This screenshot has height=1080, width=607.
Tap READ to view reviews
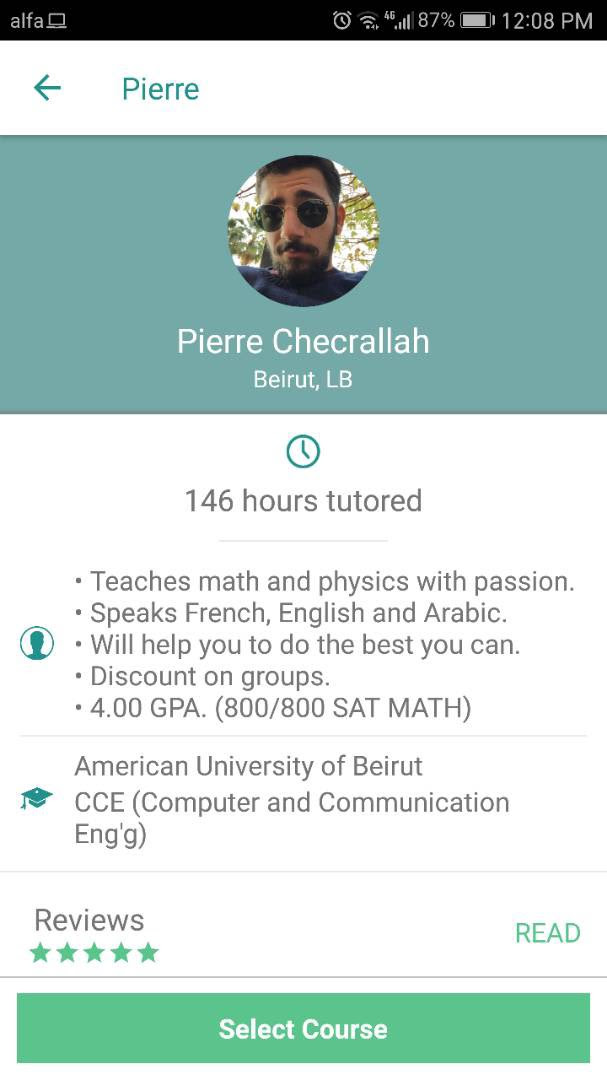[x=547, y=933]
